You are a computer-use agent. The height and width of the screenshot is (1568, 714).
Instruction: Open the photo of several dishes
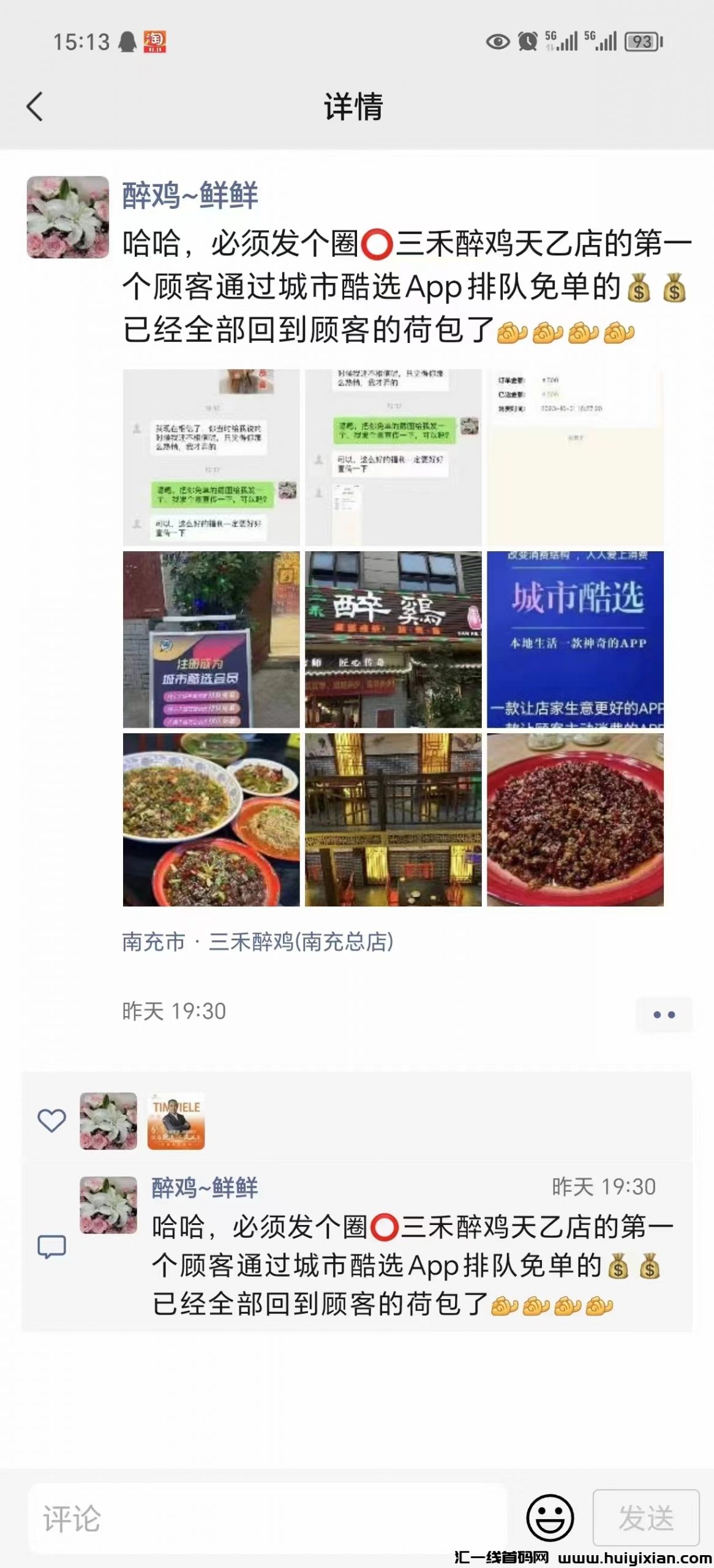(x=211, y=820)
